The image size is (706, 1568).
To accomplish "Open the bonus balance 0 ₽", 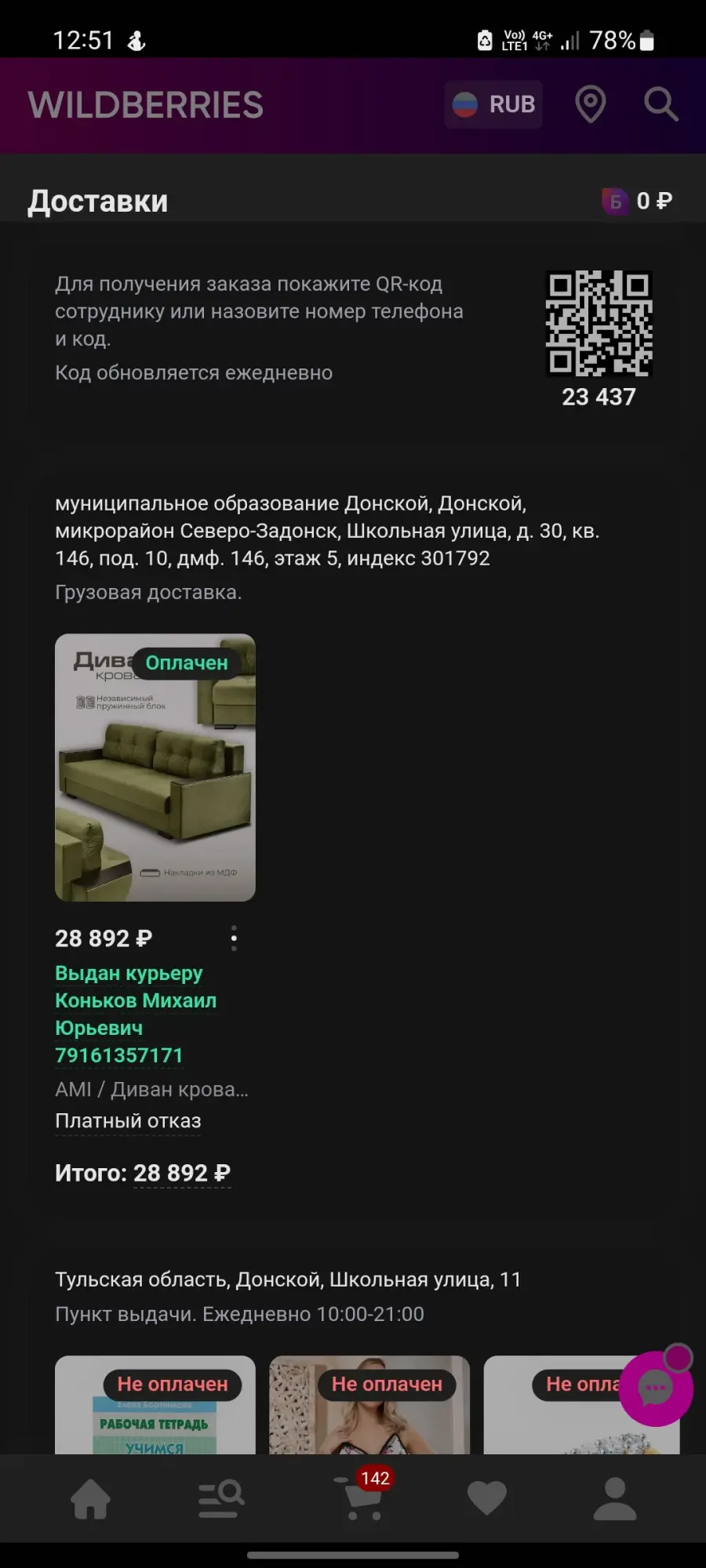I will pyautogui.click(x=637, y=201).
